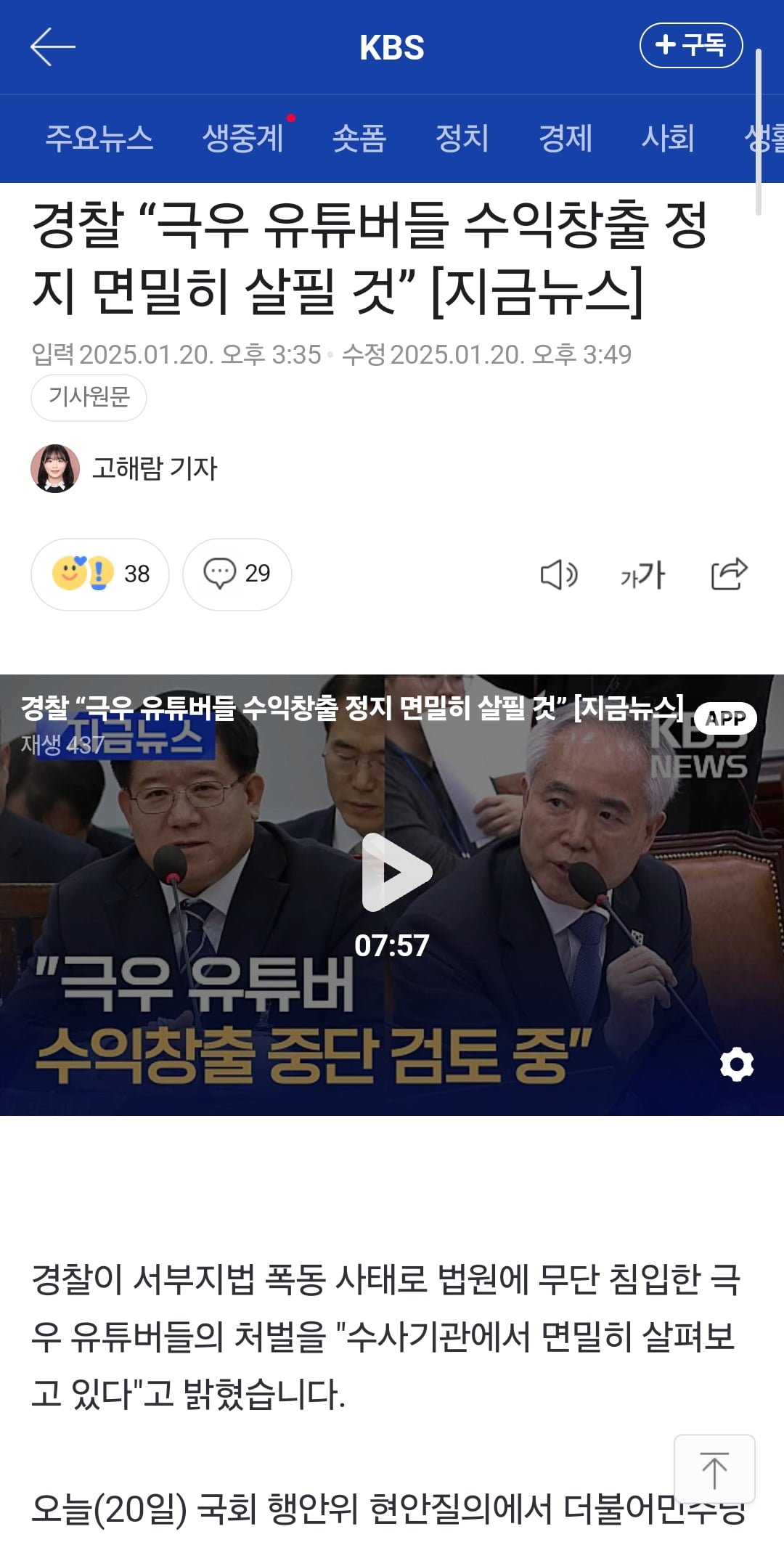Select the 경제 tab
This screenshot has height=1545, width=784.
pos(565,138)
